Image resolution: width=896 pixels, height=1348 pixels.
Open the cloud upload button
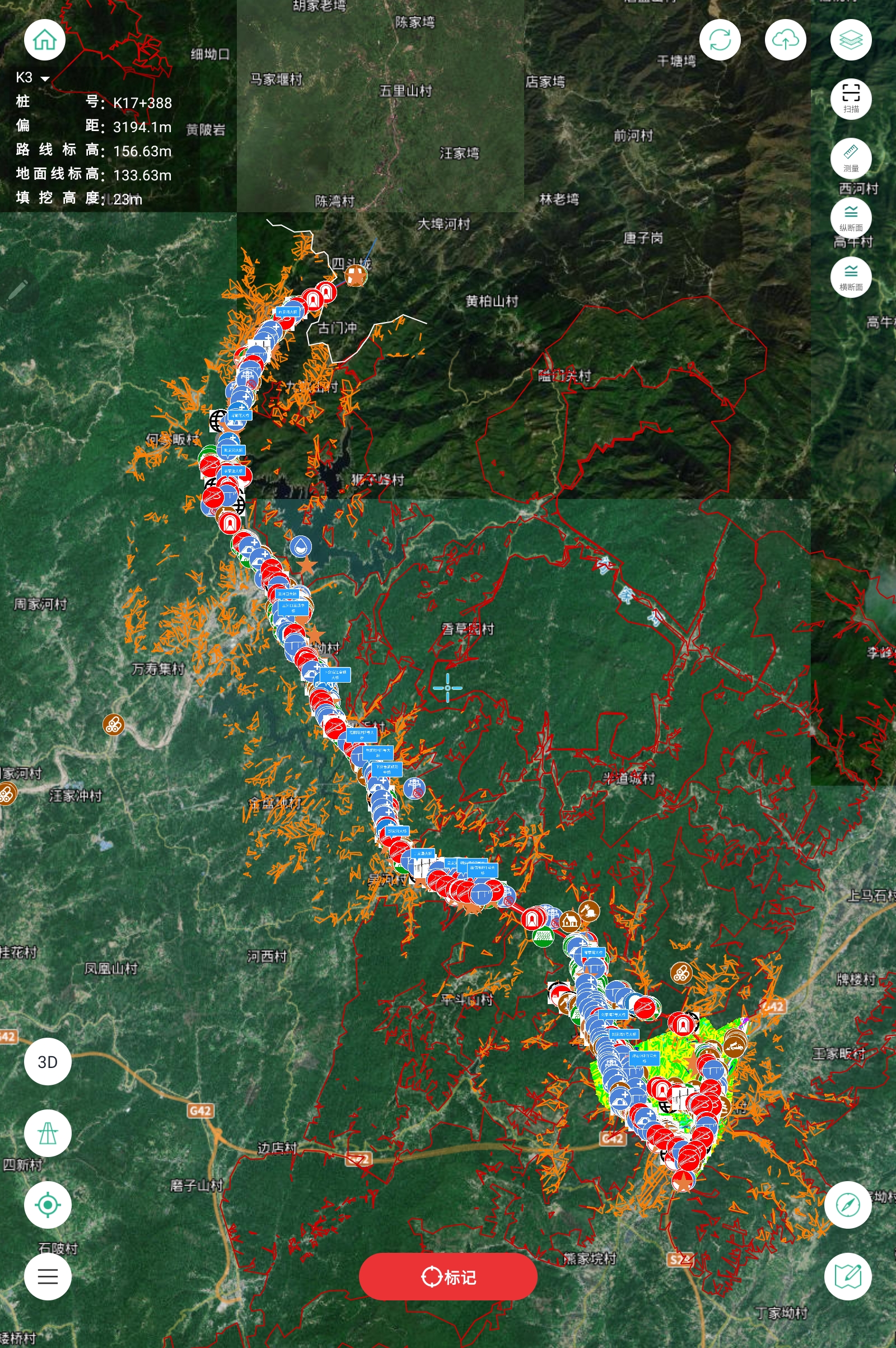[785, 40]
